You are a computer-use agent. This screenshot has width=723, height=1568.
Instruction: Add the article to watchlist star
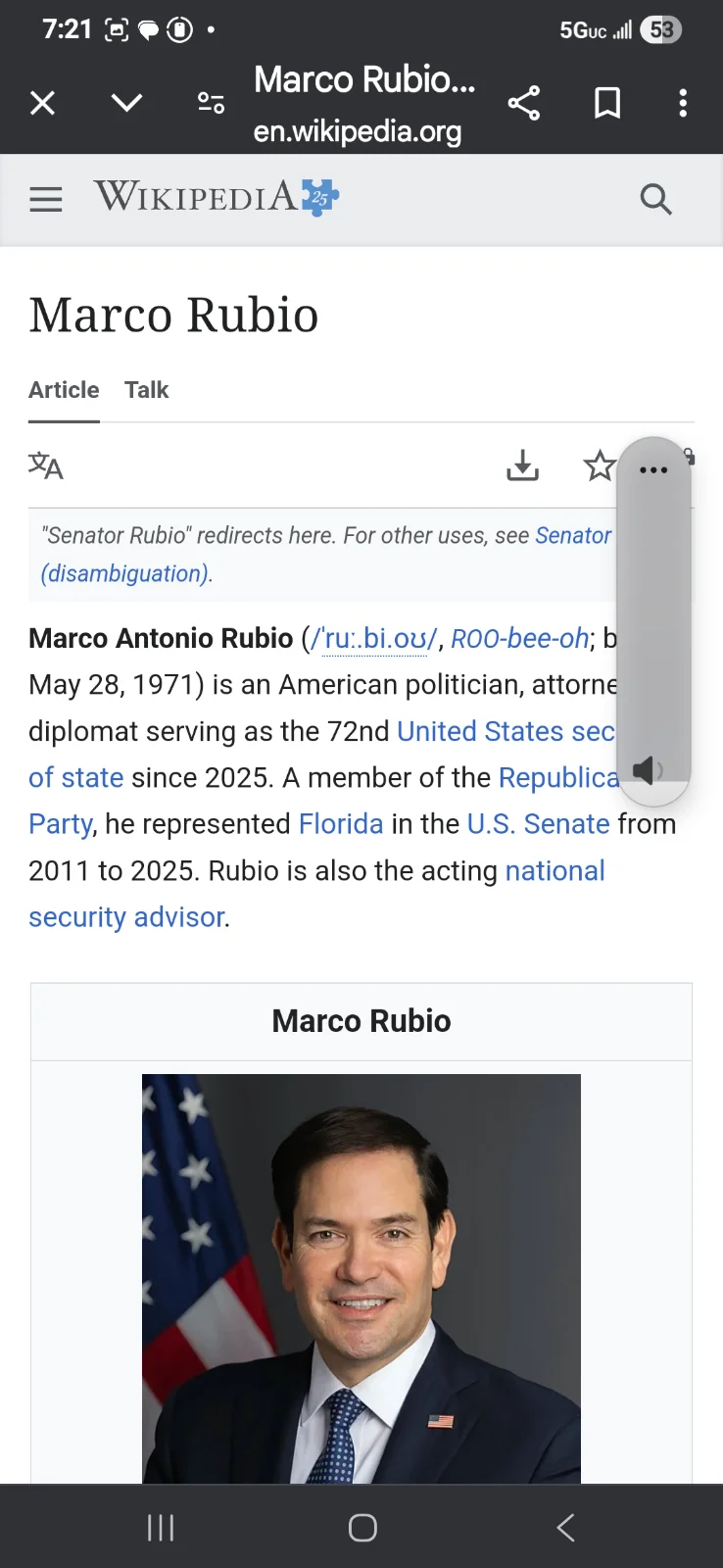(599, 465)
